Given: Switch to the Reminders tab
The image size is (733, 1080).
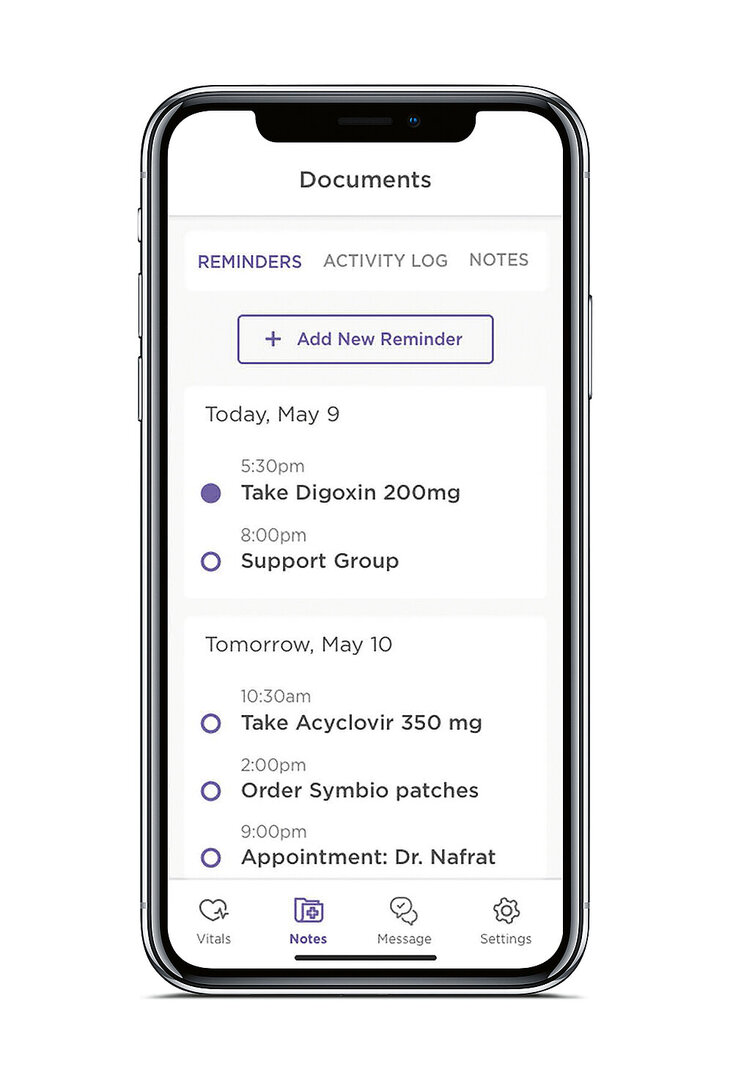Looking at the screenshot, I should [x=249, y=262].
